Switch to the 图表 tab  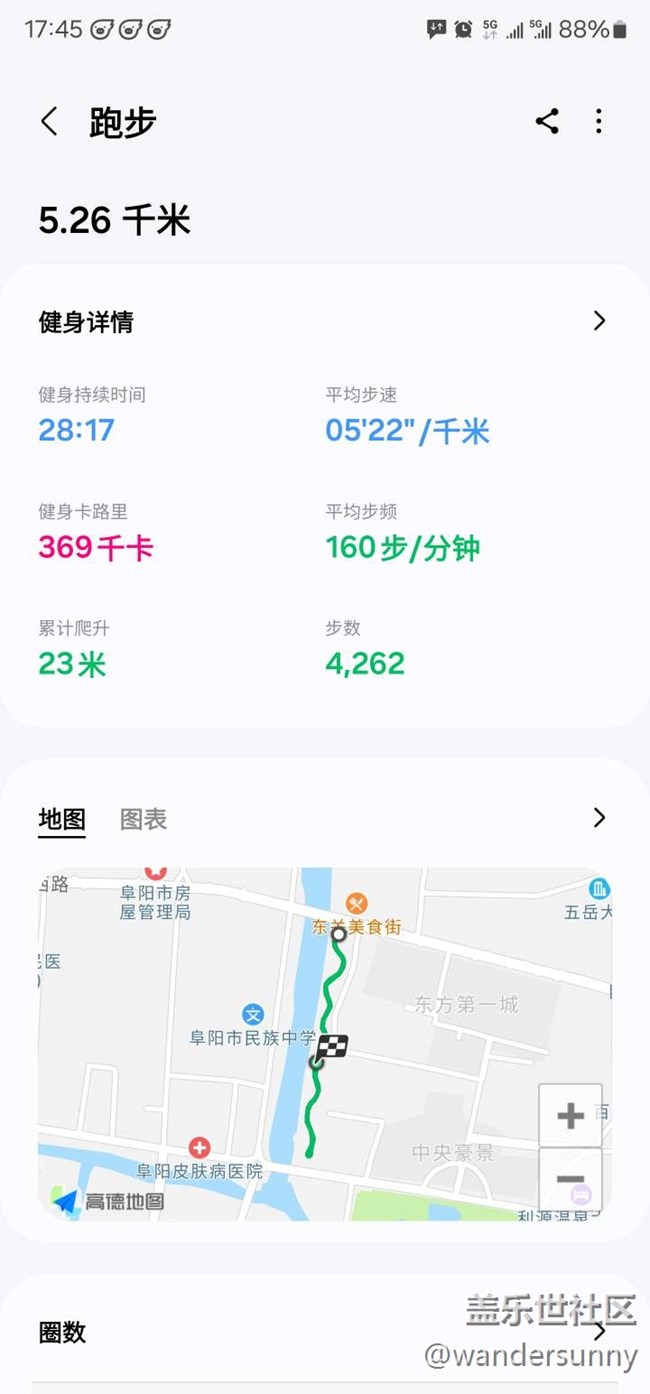click(143, 819)
